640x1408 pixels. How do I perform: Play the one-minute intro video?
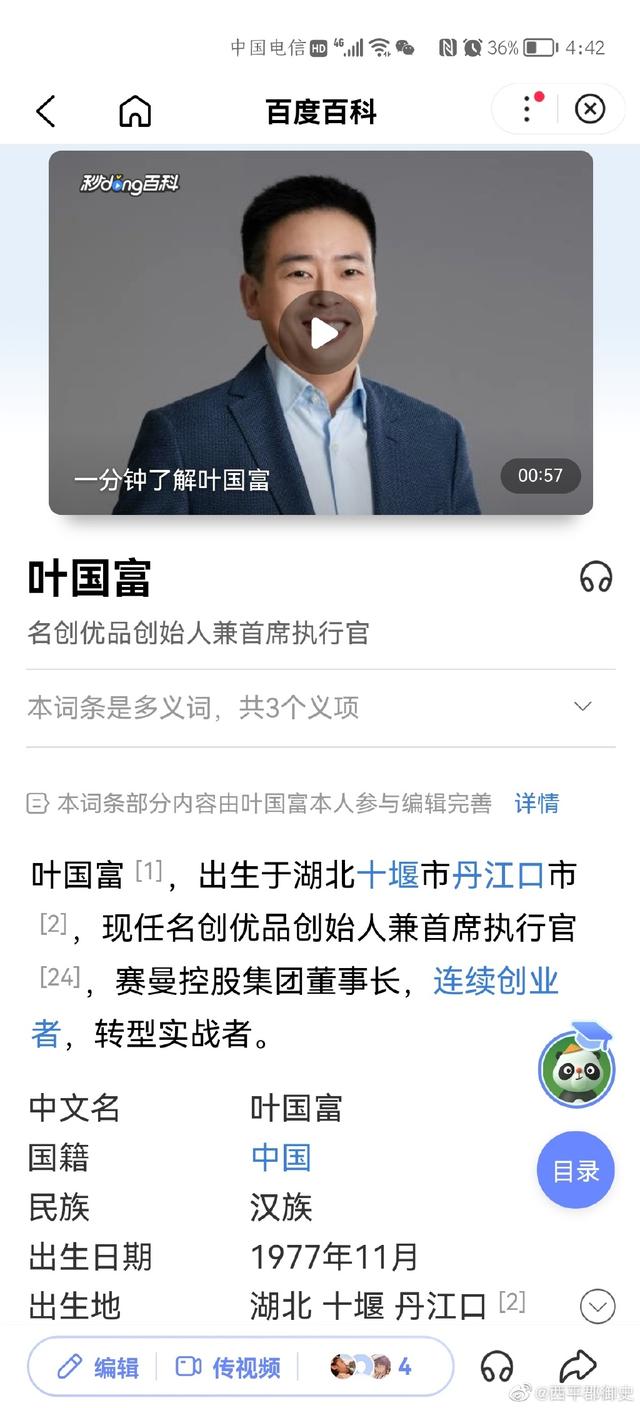click(x=320, y=333)
